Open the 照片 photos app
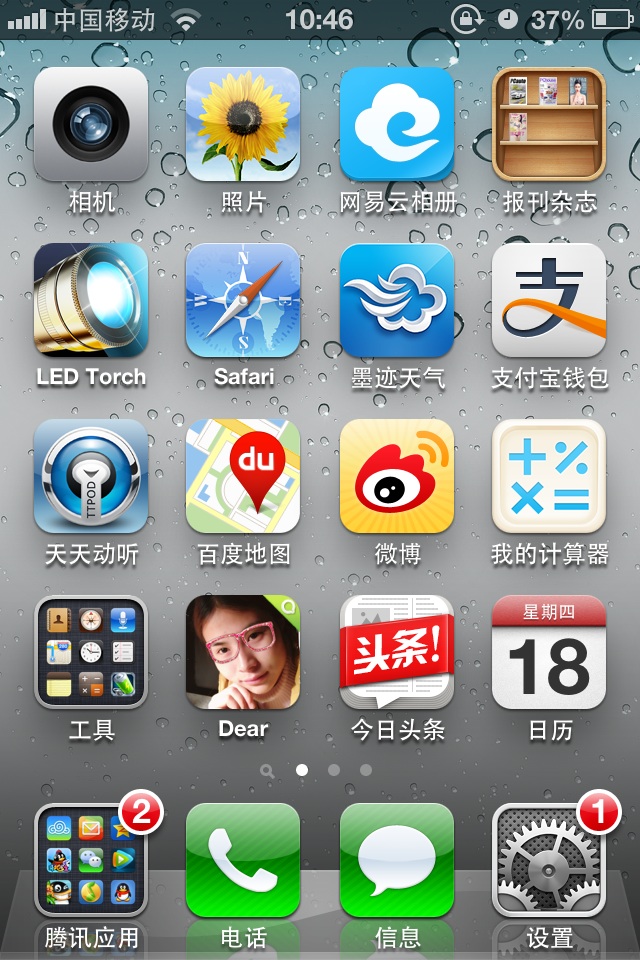This screenshot has height=960, width=640. tap(243, 124)
